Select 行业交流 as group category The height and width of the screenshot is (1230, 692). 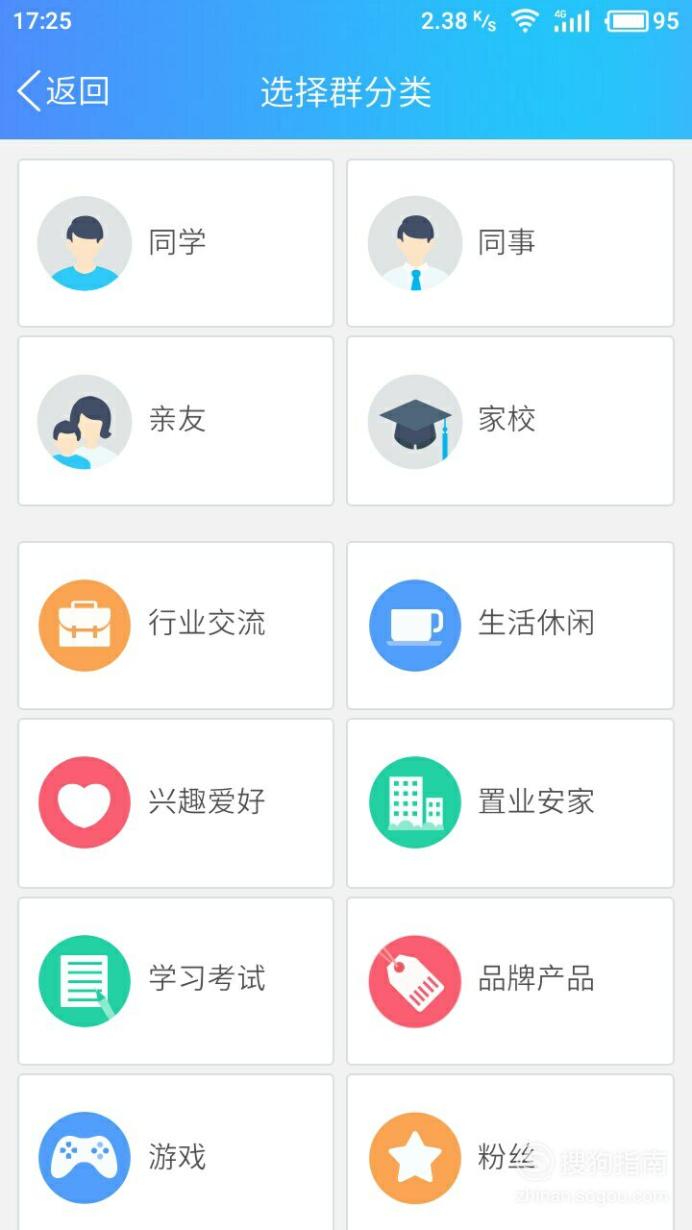pos(176,625)
